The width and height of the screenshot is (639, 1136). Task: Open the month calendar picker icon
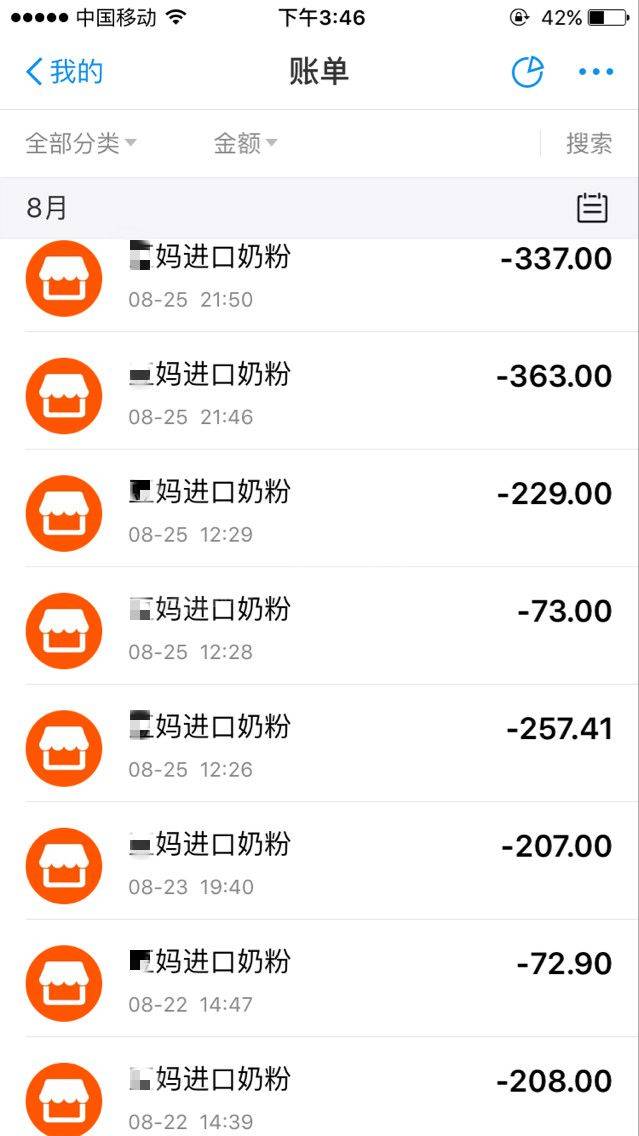(592, 207)
